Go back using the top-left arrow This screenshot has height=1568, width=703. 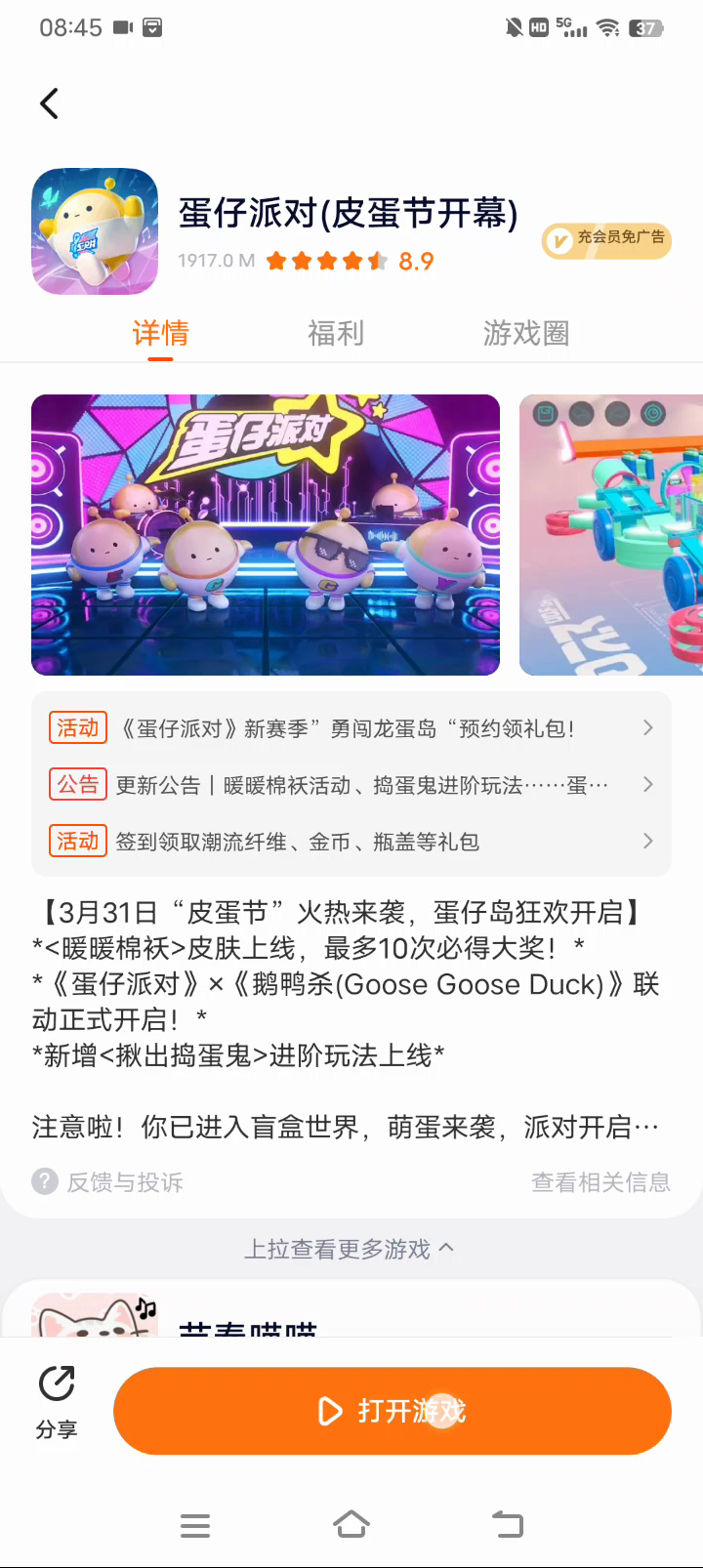tap(49, 103)
